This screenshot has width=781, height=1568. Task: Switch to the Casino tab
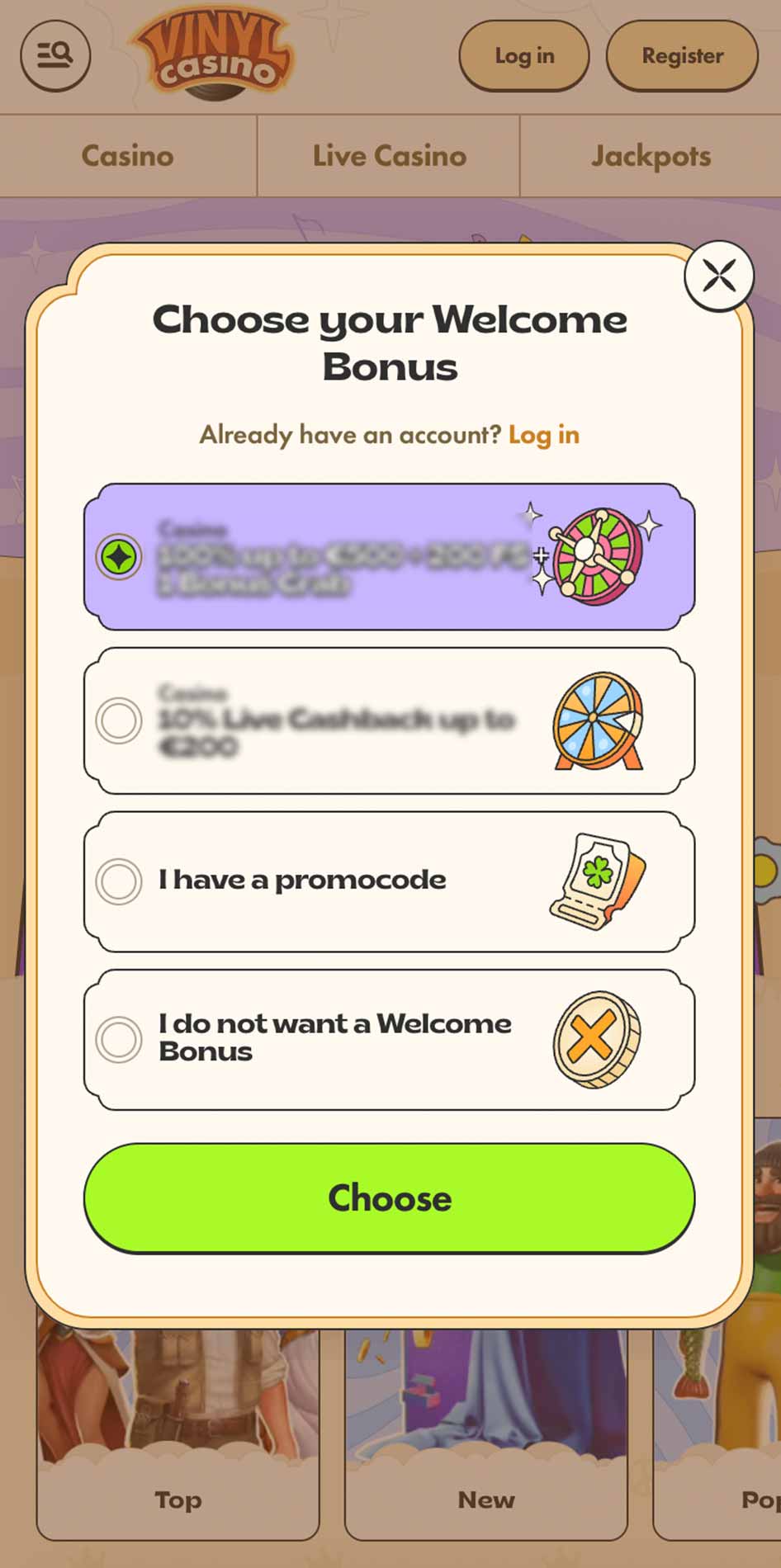pyautogui.click(x=128, y=155)
